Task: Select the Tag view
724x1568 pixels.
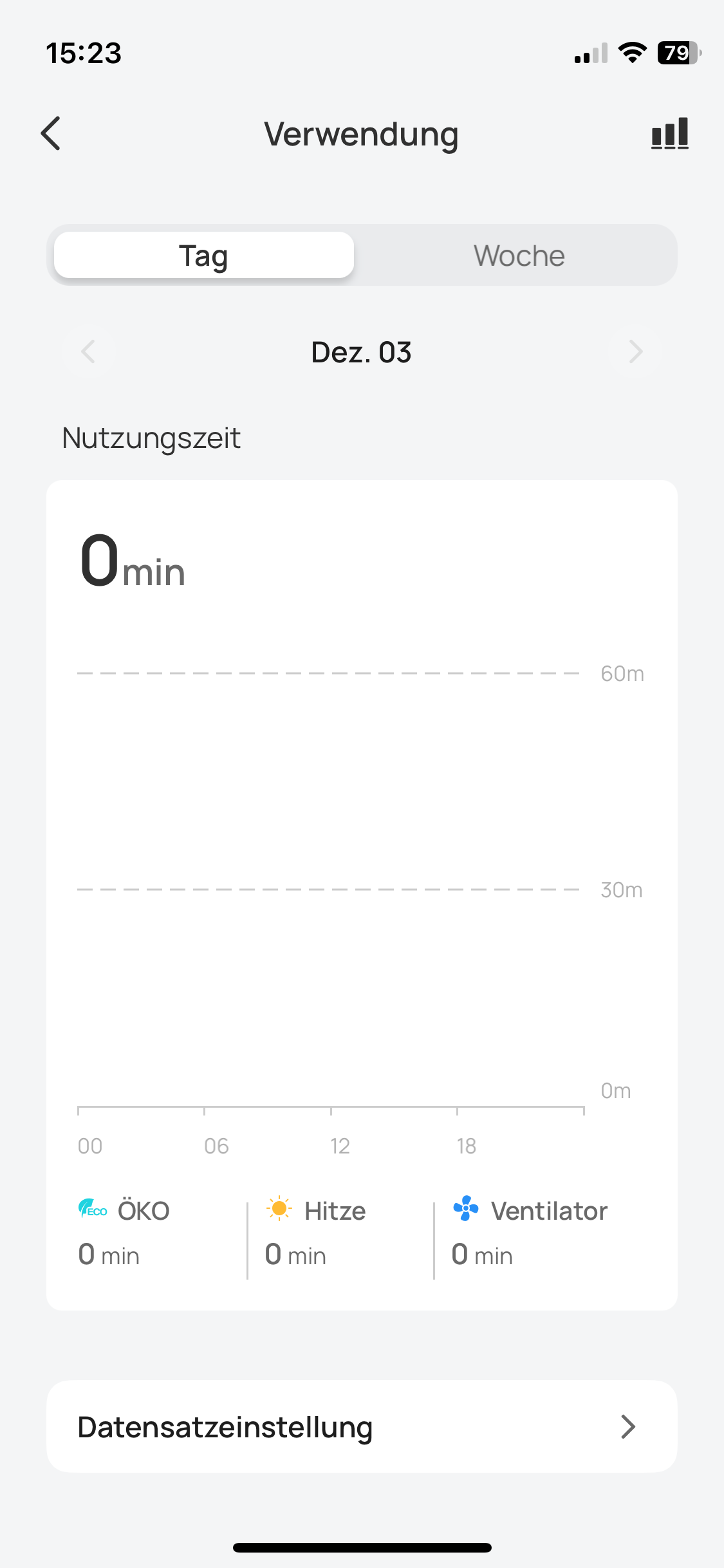Action: coord(204,256)
